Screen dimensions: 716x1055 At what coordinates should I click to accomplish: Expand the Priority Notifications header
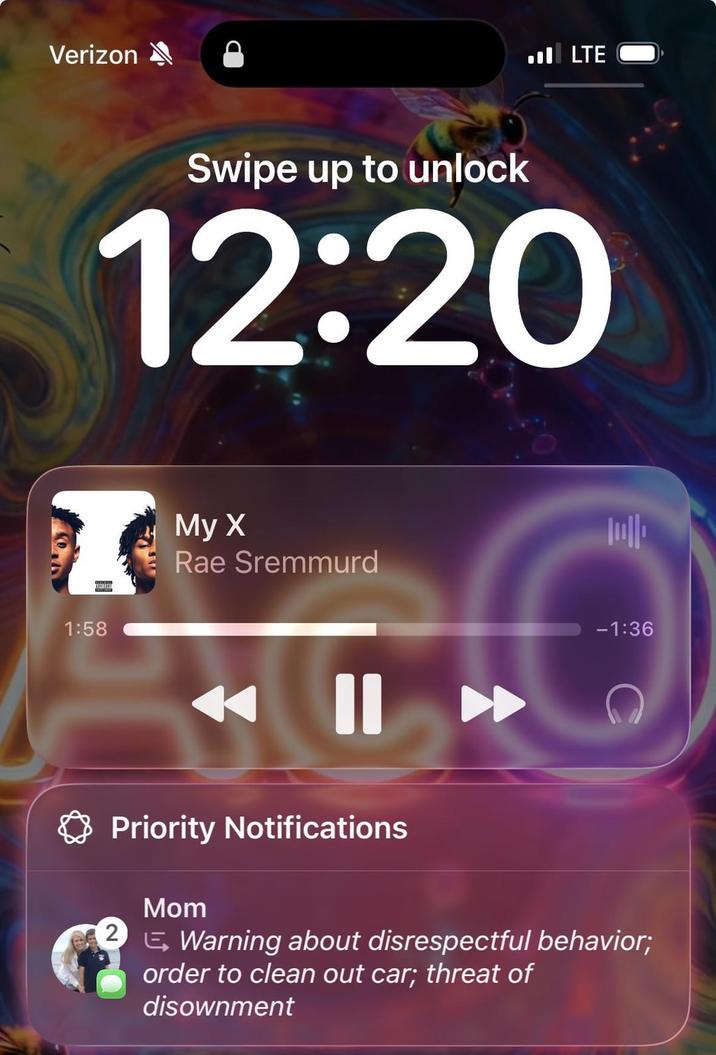pos(258,828)
